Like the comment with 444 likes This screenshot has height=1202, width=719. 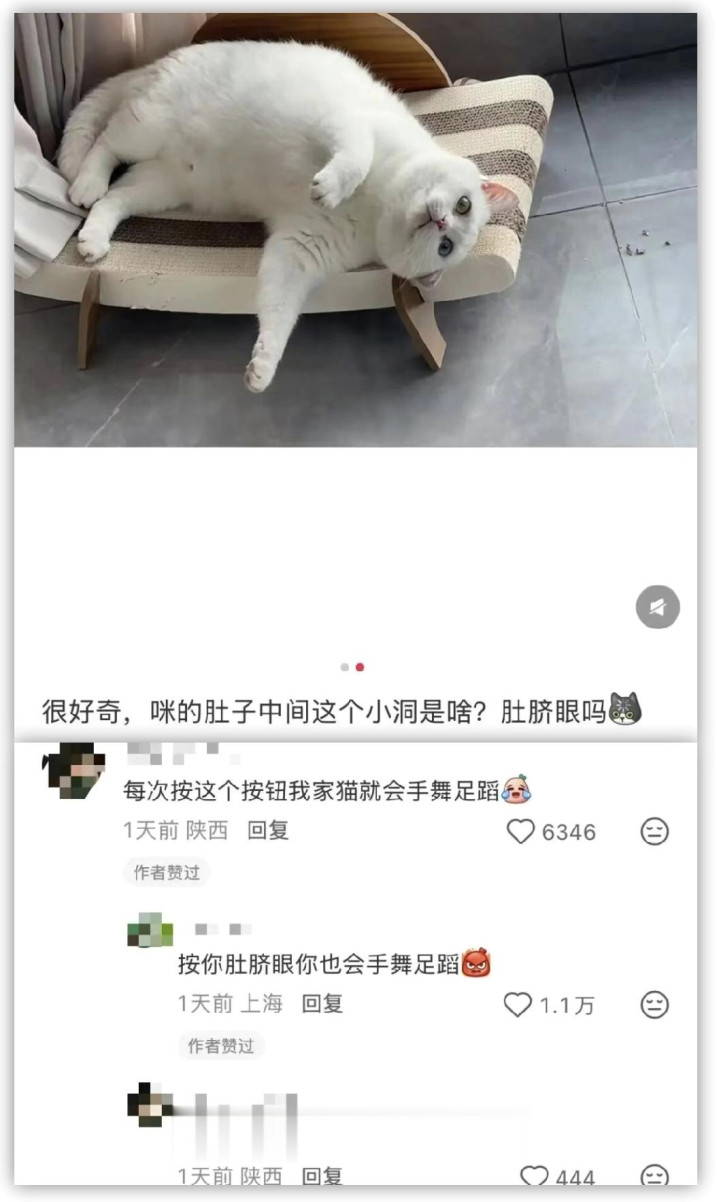click(x=535, y=1178)
